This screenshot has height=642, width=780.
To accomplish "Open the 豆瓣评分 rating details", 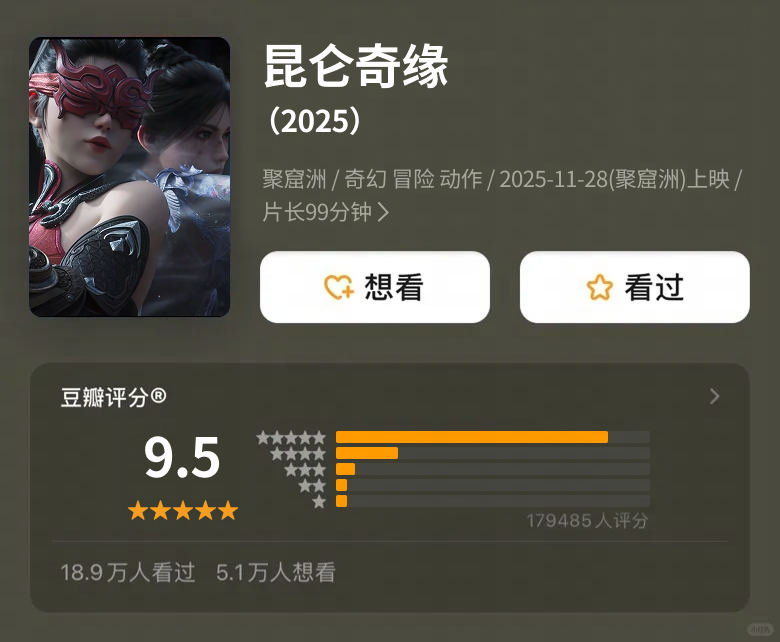I will pos(714,397).
